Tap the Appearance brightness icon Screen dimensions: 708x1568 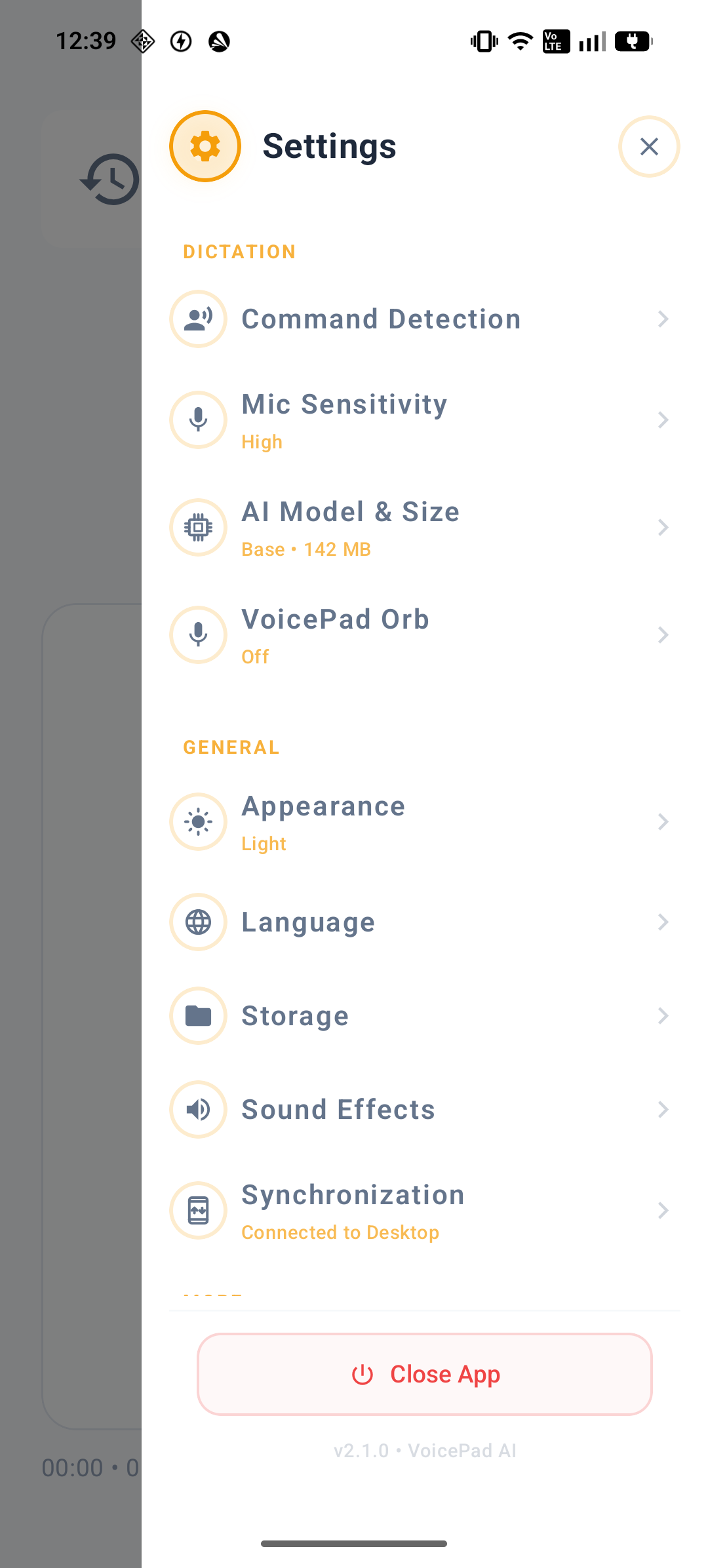198,822
